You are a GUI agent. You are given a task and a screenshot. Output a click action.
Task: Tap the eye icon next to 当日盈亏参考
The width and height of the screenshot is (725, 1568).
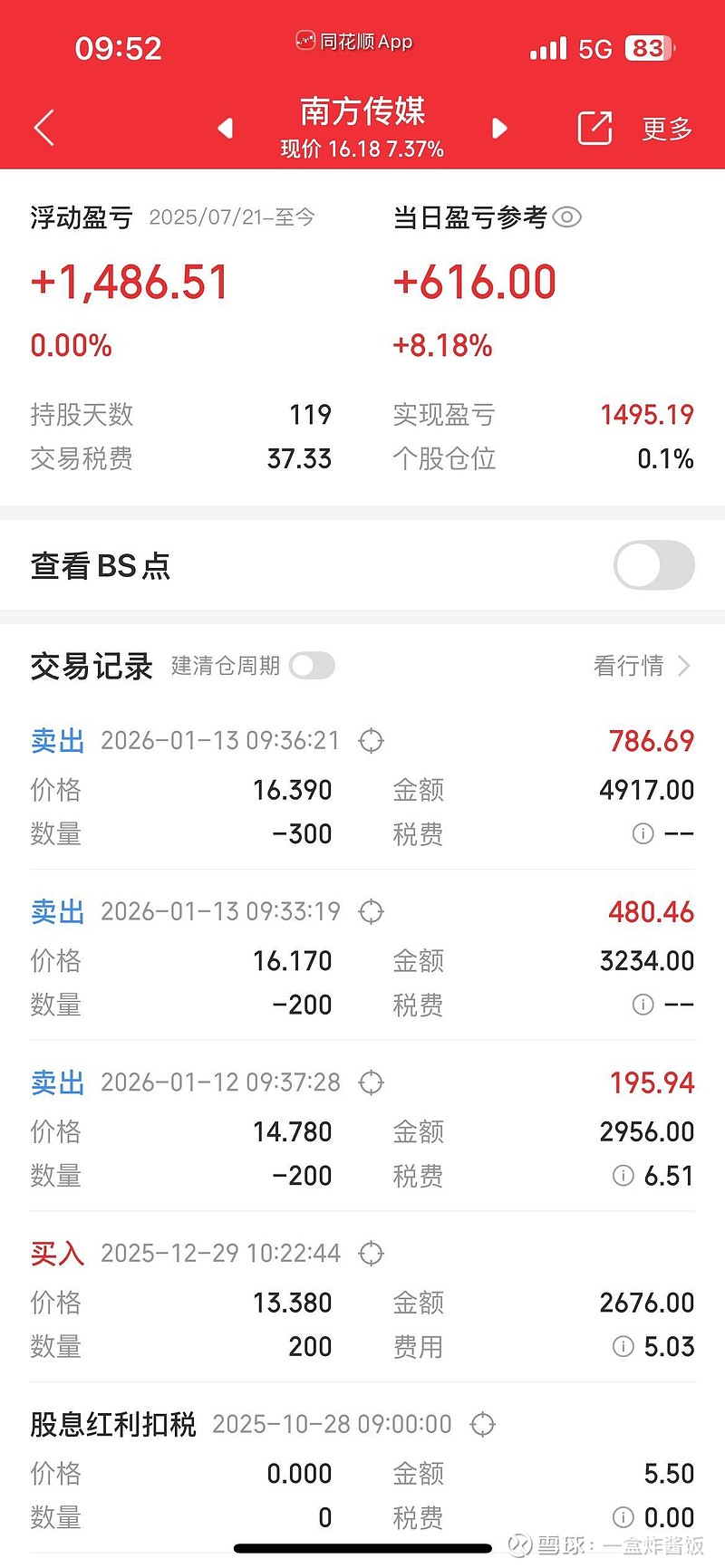[568, 217]
